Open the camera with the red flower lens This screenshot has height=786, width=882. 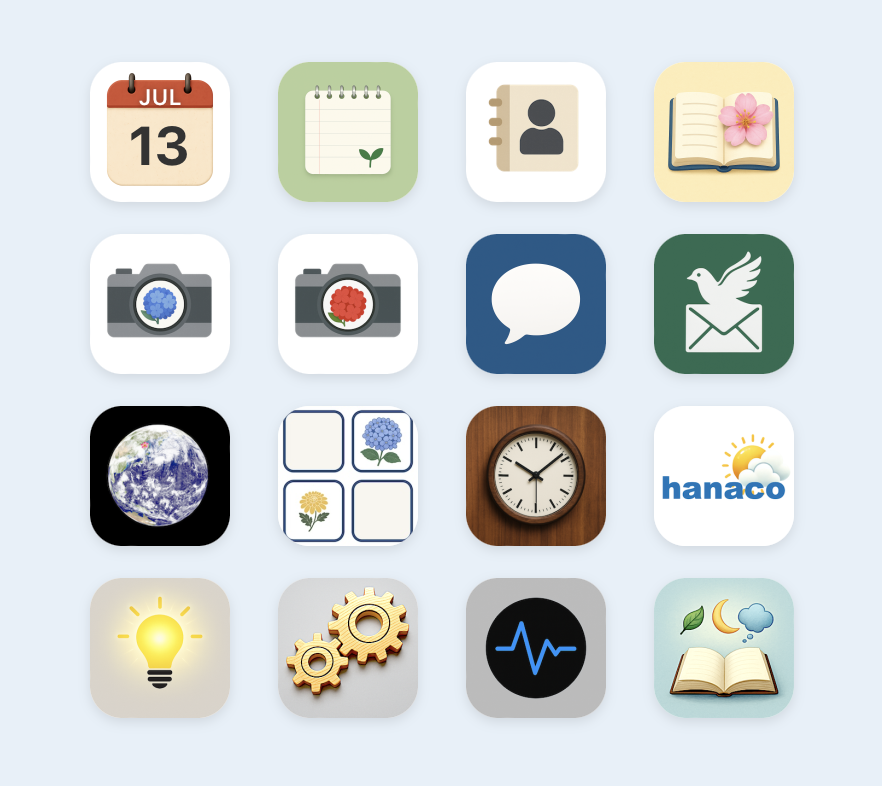click(x=348, y=304)
